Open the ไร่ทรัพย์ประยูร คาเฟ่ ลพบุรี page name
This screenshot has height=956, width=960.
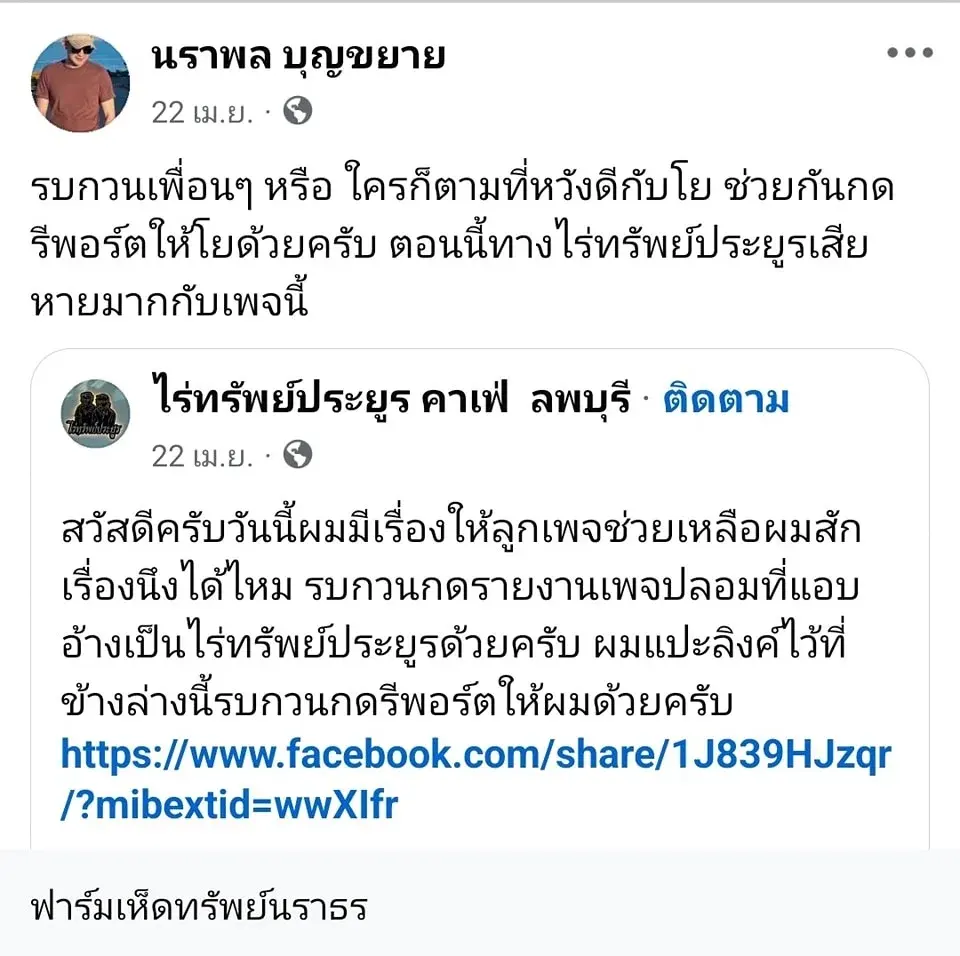coord(394,401)
